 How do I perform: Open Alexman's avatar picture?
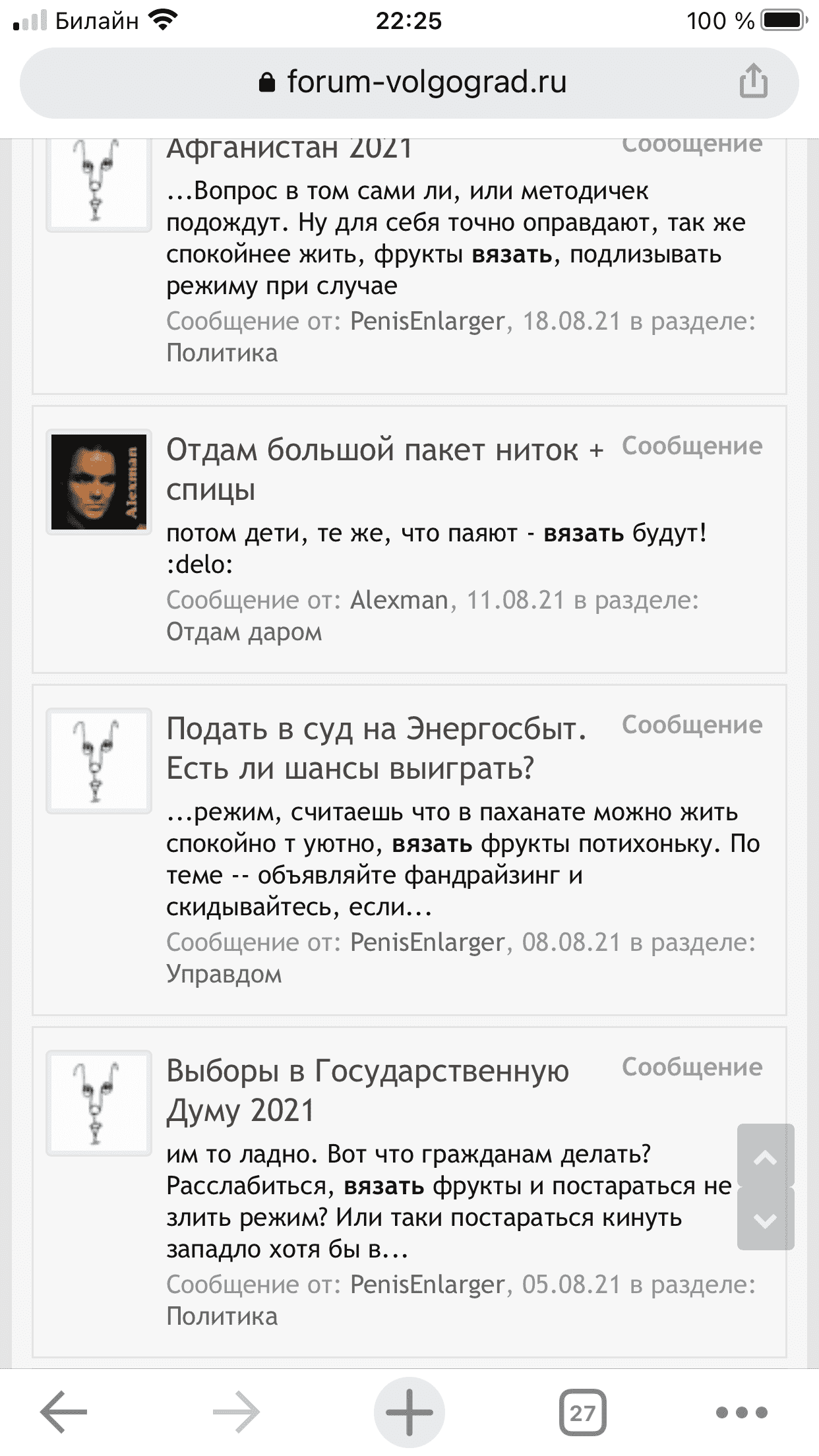click(99, 482)
